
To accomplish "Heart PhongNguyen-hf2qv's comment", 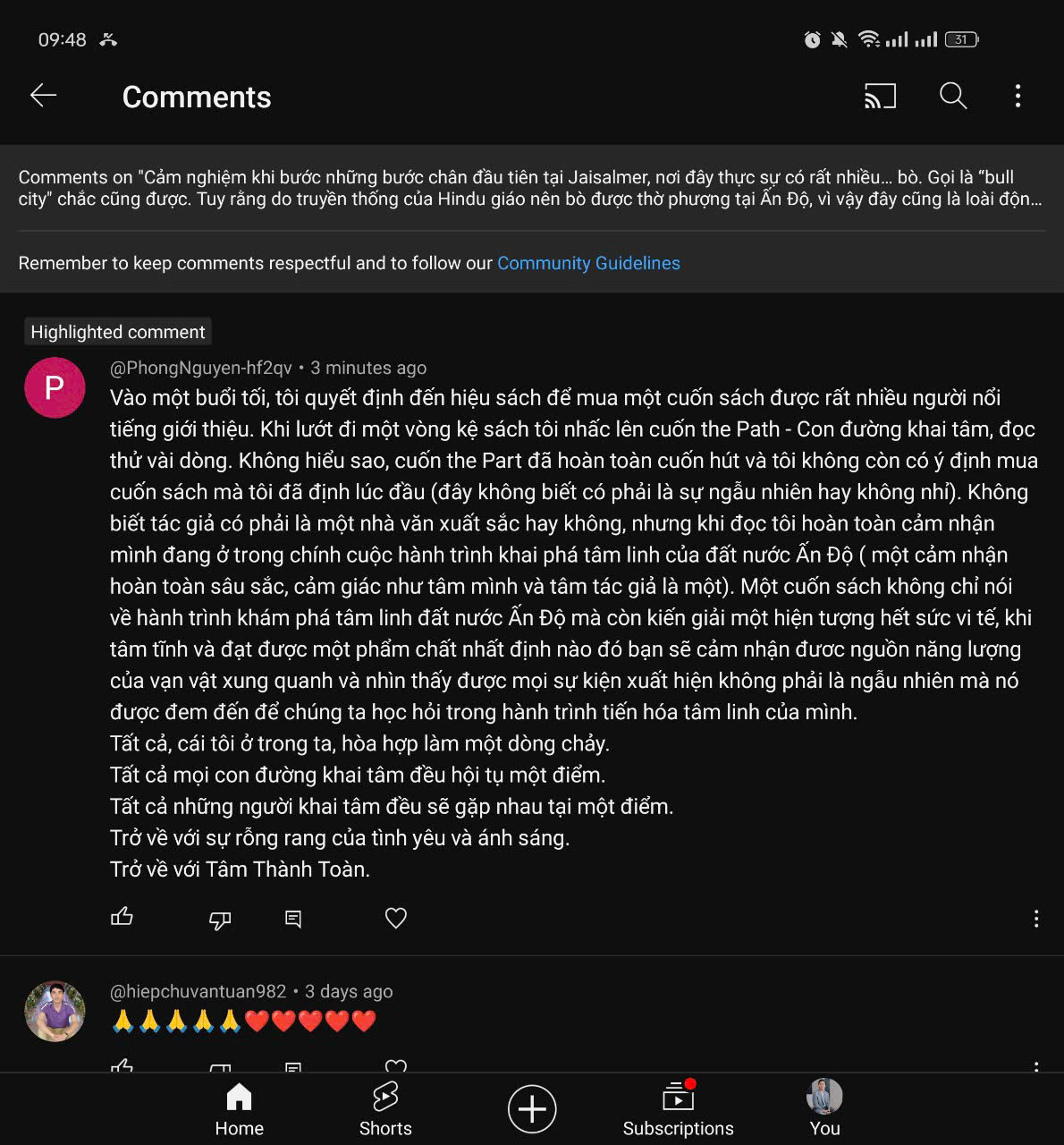I will tap(396, 918).
